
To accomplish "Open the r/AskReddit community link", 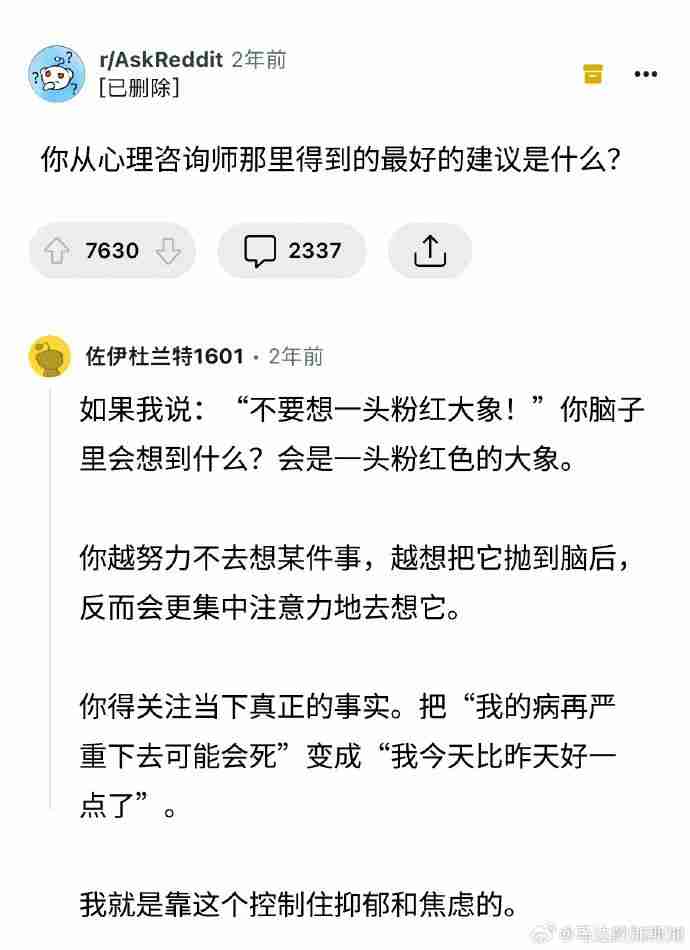I will click(x=160, y=60).
